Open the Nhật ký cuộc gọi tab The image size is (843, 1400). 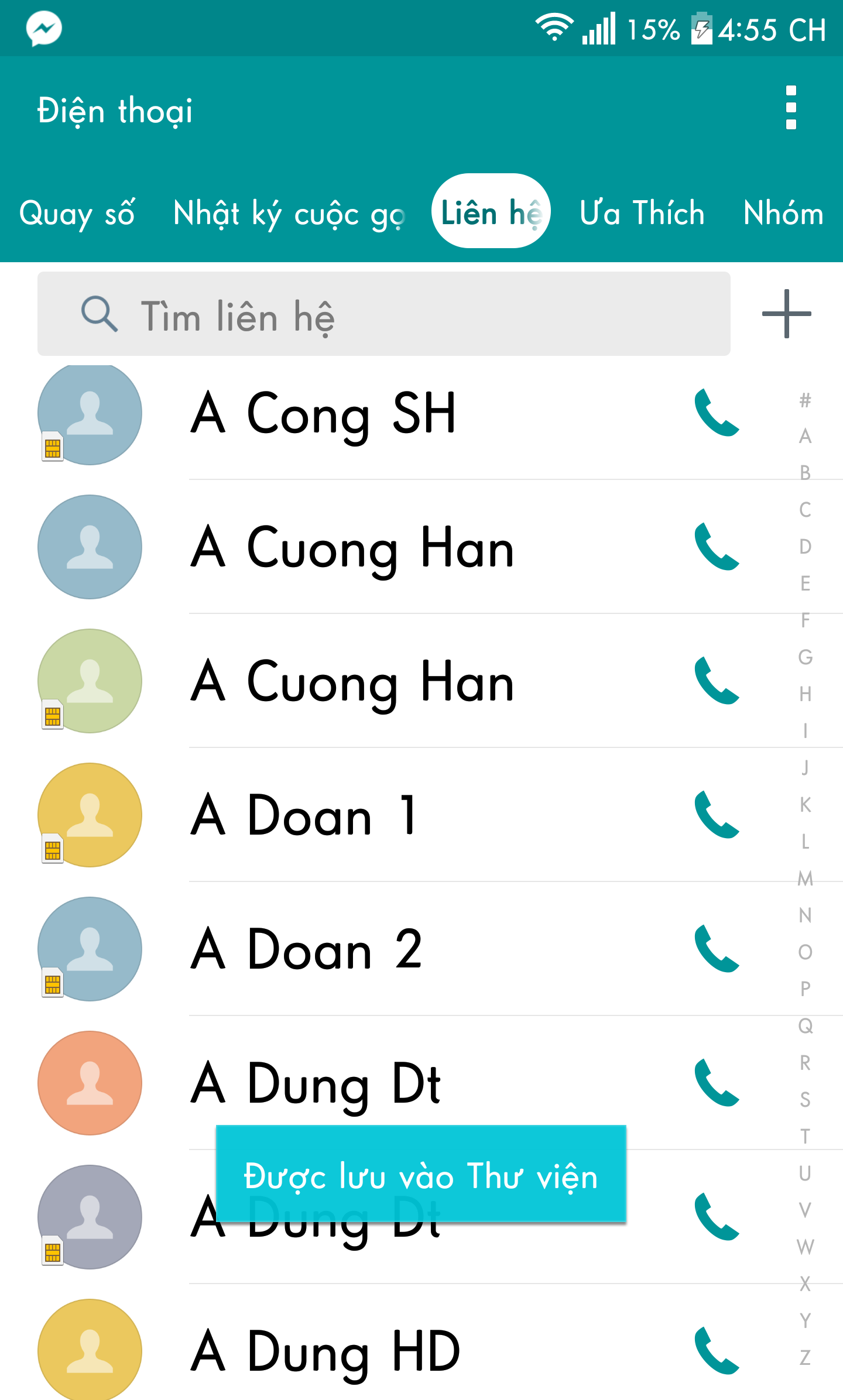(x=289, y=213)
